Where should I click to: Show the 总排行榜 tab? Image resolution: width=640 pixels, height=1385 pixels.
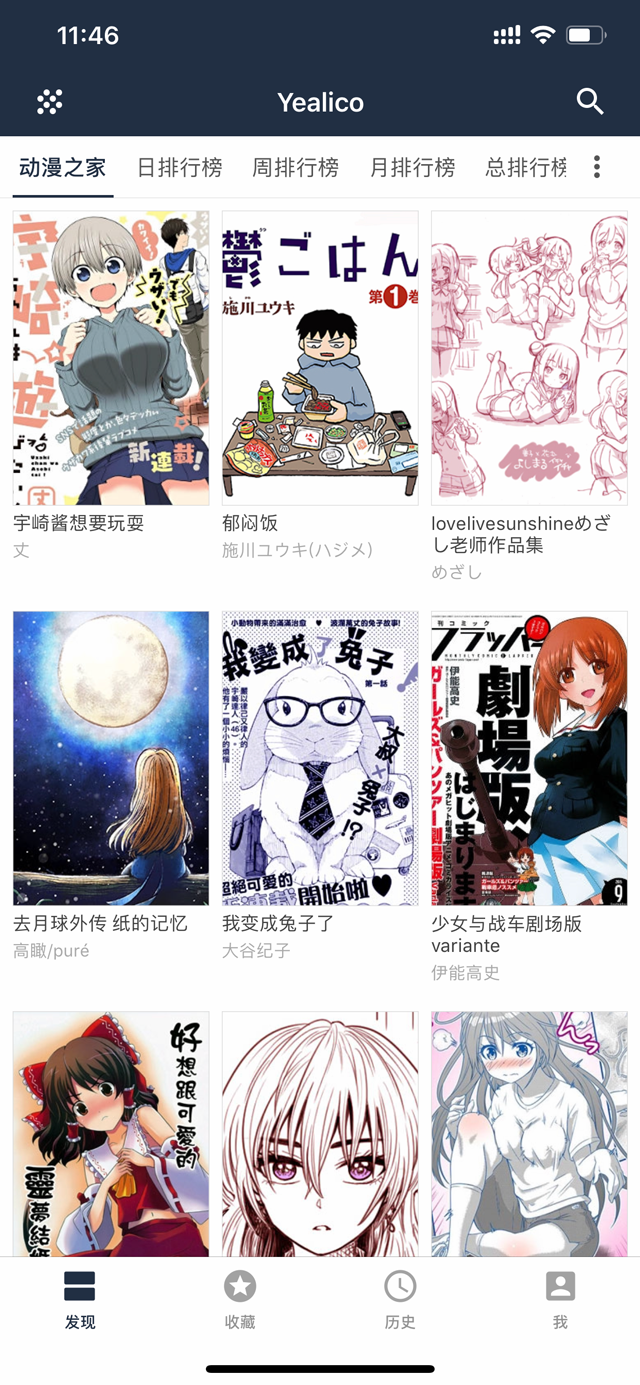coord(526,167)
